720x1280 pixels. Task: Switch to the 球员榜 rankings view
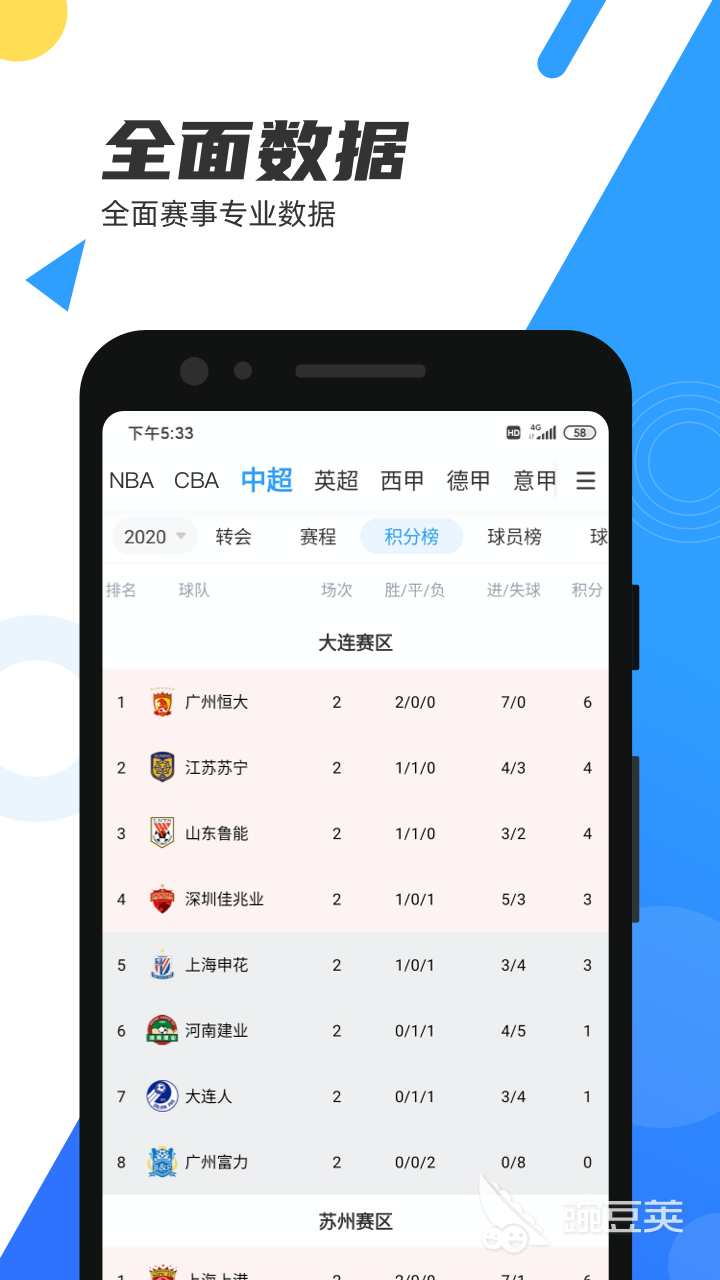(x=515, y=537)
